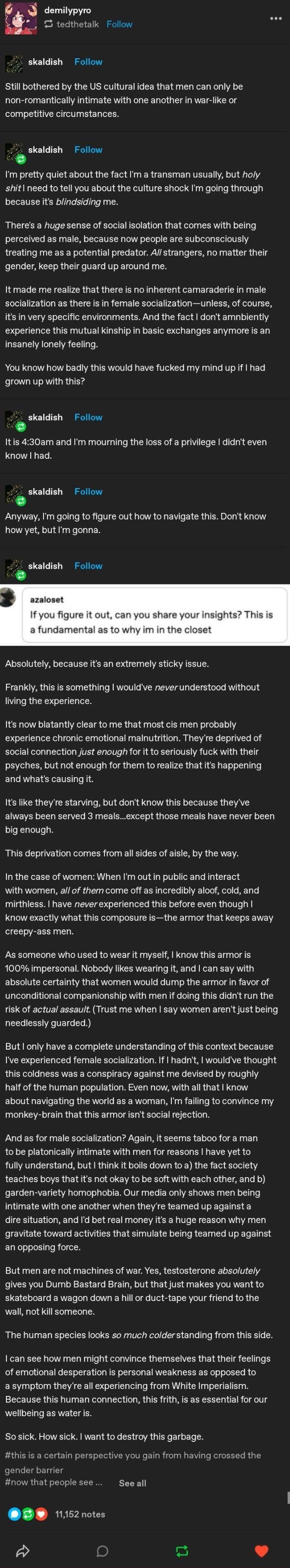Follow skaldish above the 'Still bothered' post
290x1568 pixels.
point(88,61)
